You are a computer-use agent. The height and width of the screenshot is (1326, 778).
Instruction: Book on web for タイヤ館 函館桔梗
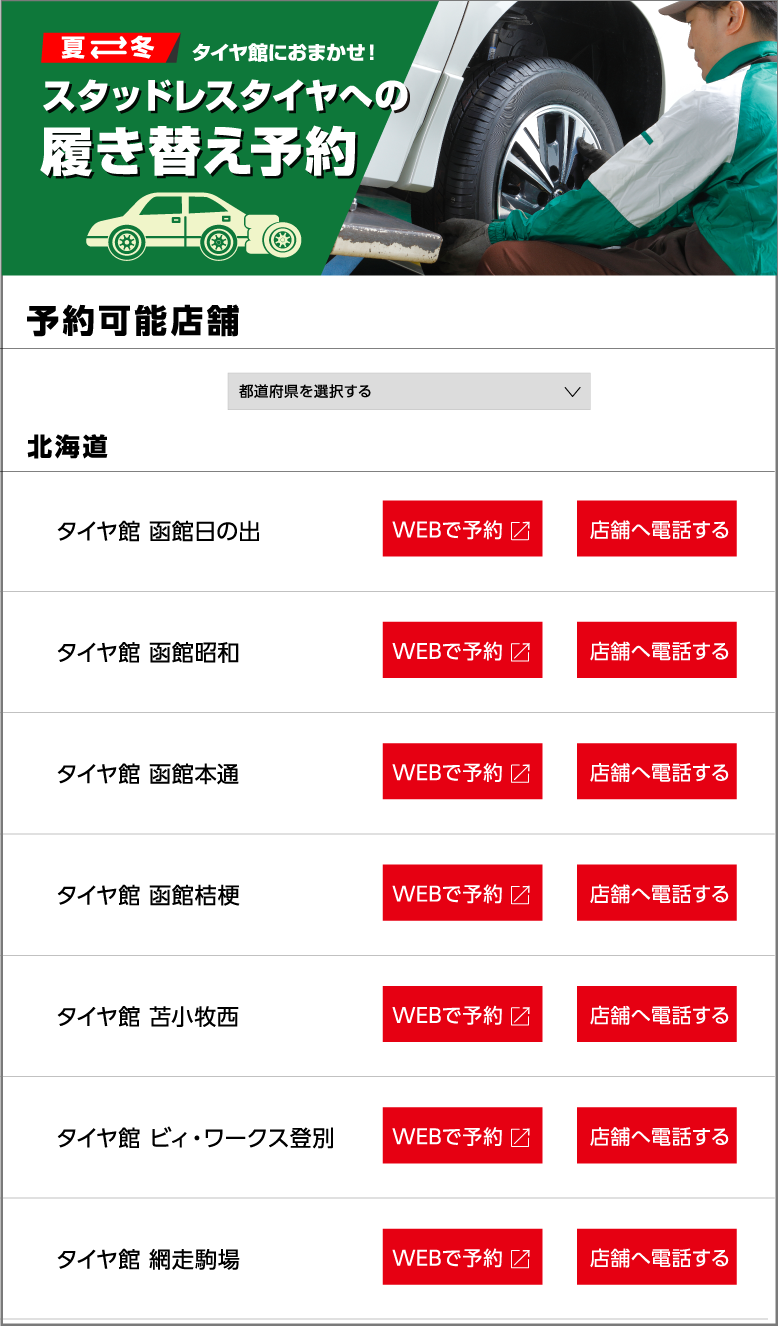click(x=462, y=893)
